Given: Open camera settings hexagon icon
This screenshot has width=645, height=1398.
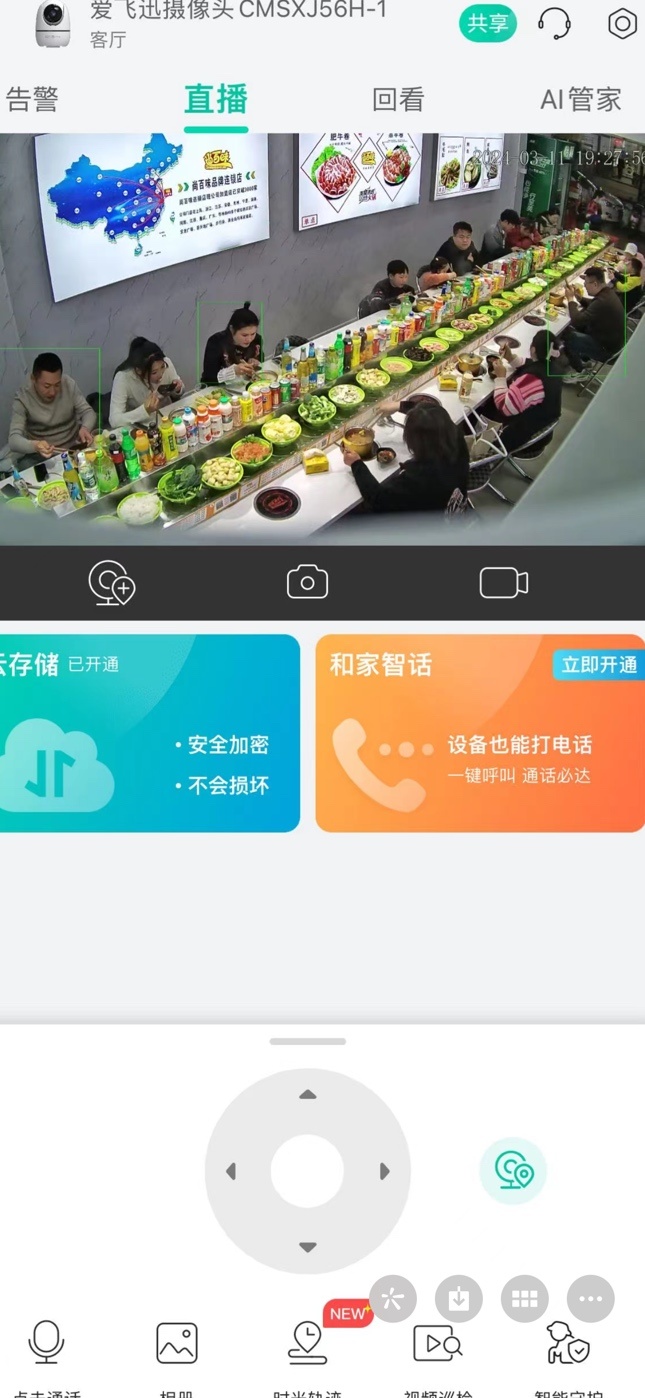Looking at the screenshot, I should 622,23.
